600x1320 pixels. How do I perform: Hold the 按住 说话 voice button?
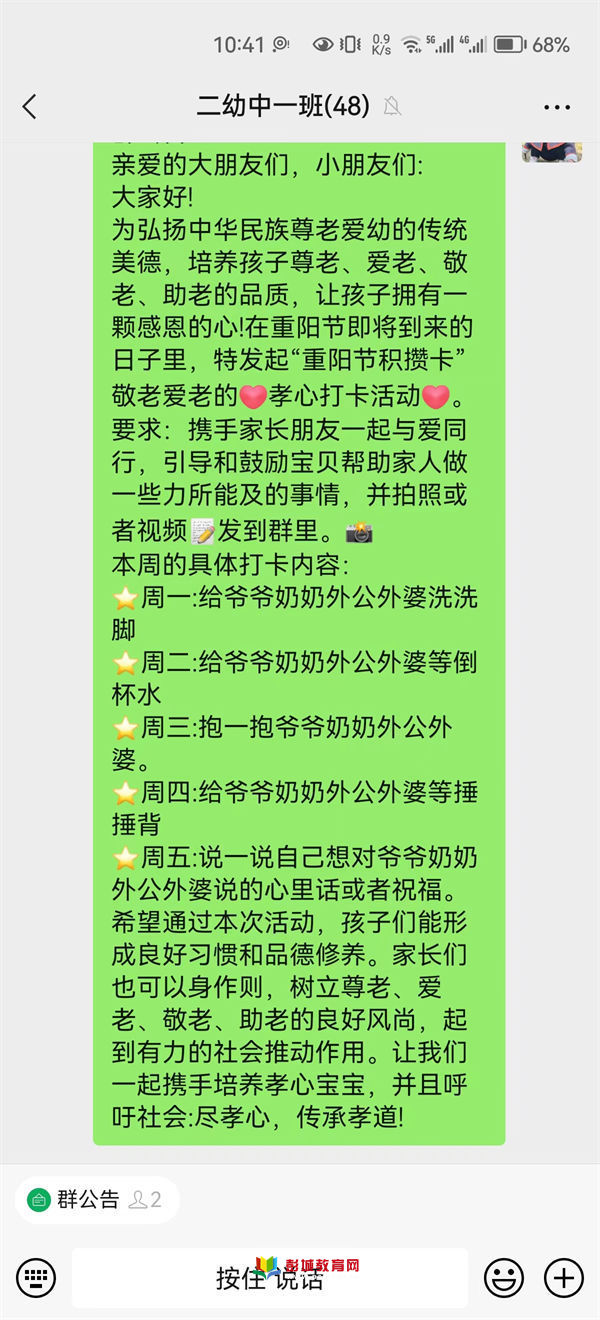[x=269, y=1277]
